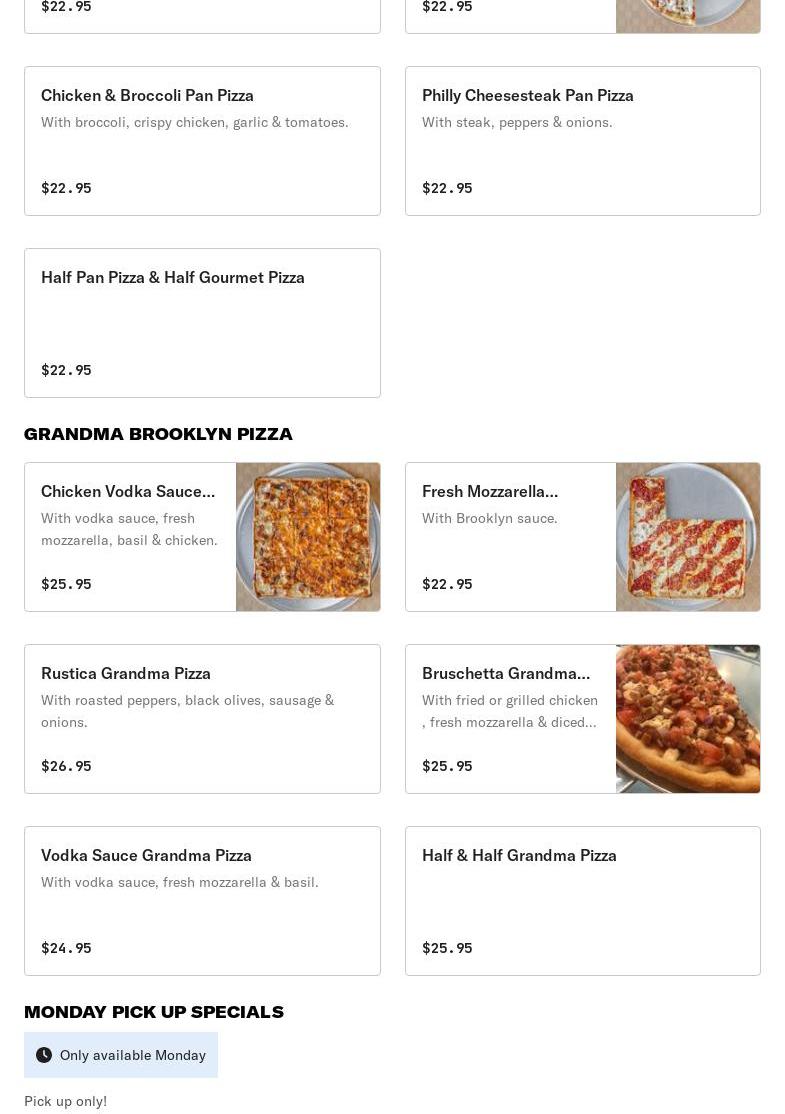The image size is (785, 1114).
Task: Choose Chicken Vodka Sauce grandma pizza
Action: point(202,537)
